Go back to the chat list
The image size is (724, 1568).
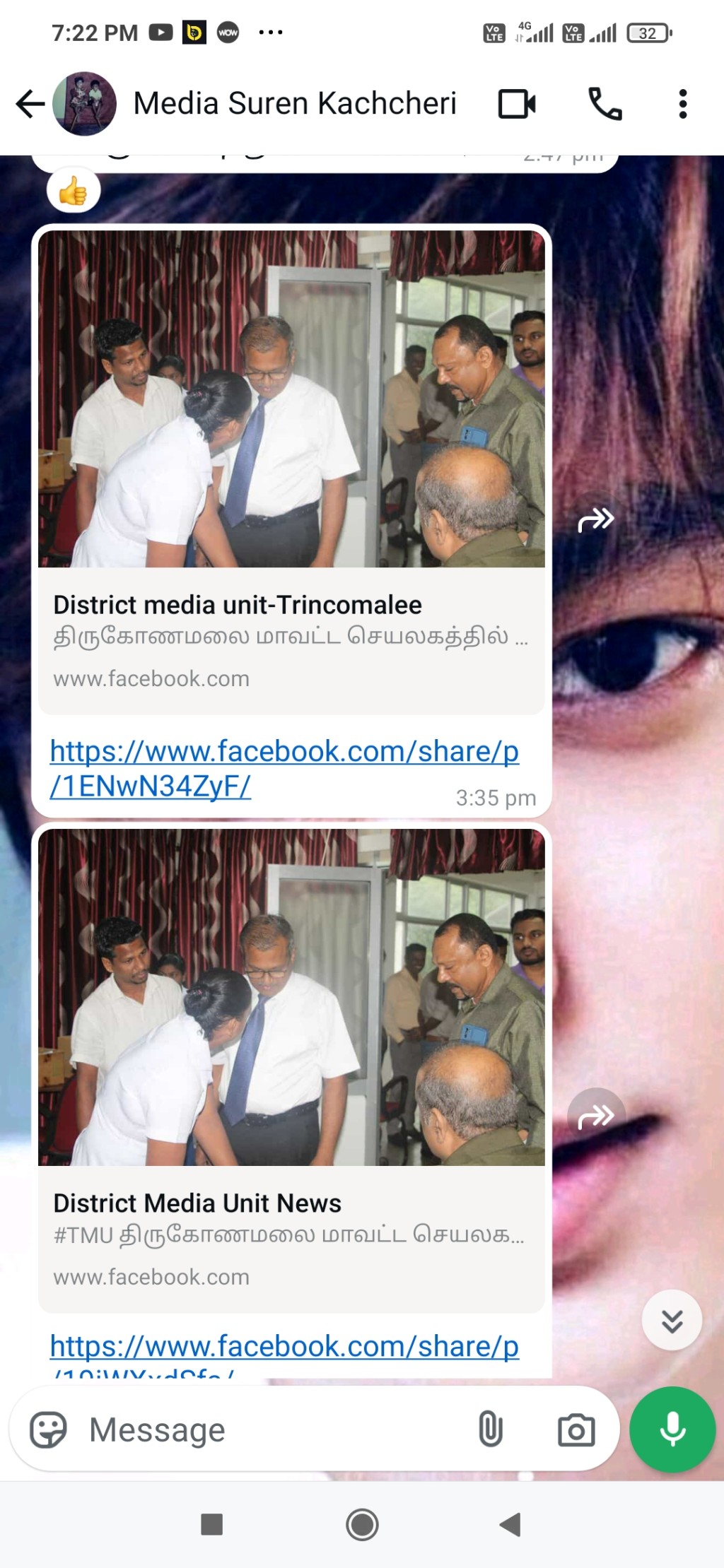[30, 104]
